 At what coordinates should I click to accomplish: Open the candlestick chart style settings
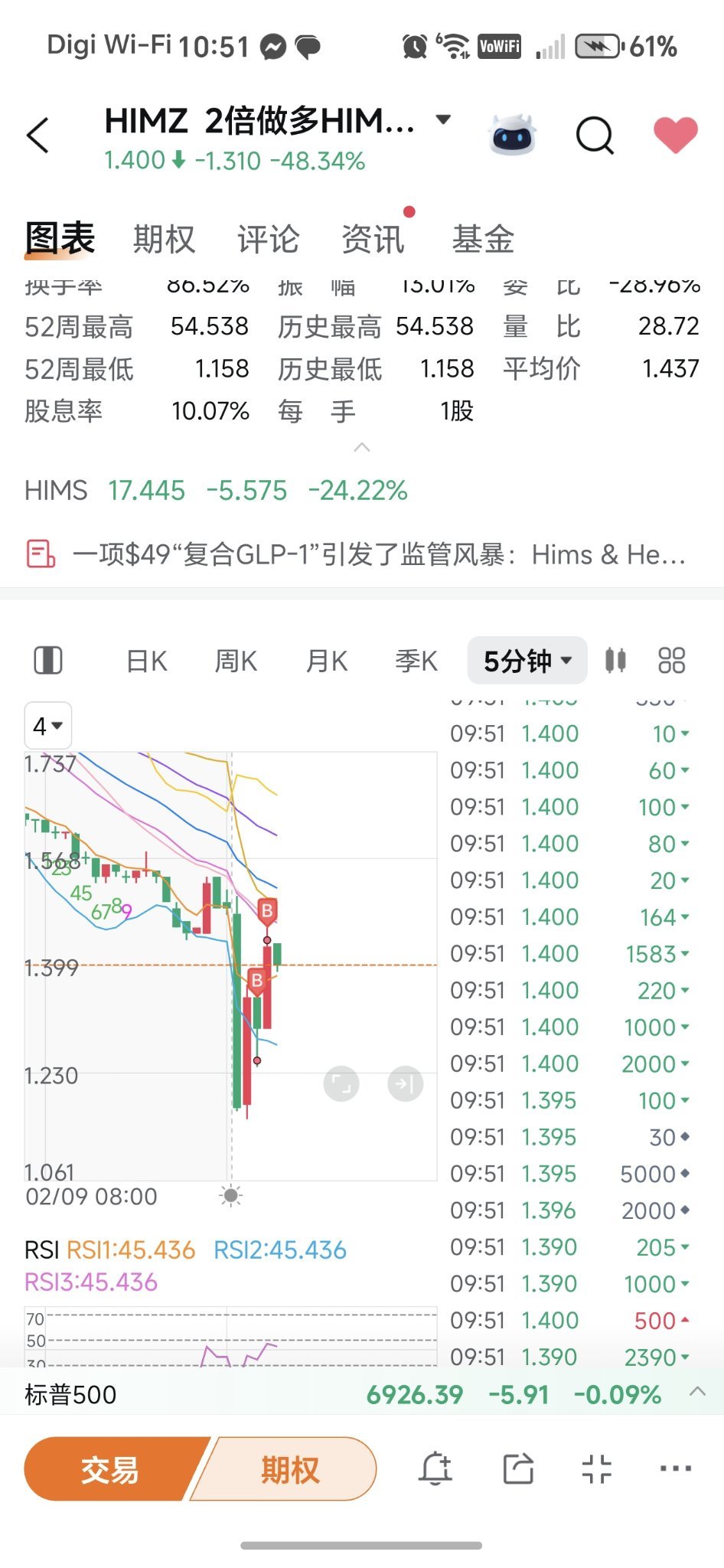pos(615,660)
